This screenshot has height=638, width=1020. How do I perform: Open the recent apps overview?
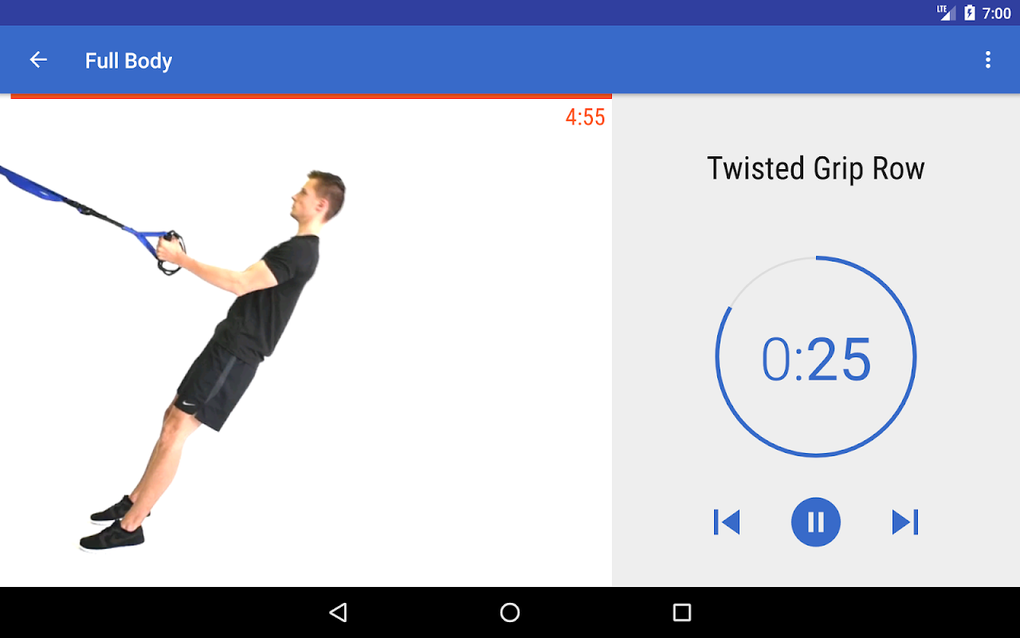[682, 612]
